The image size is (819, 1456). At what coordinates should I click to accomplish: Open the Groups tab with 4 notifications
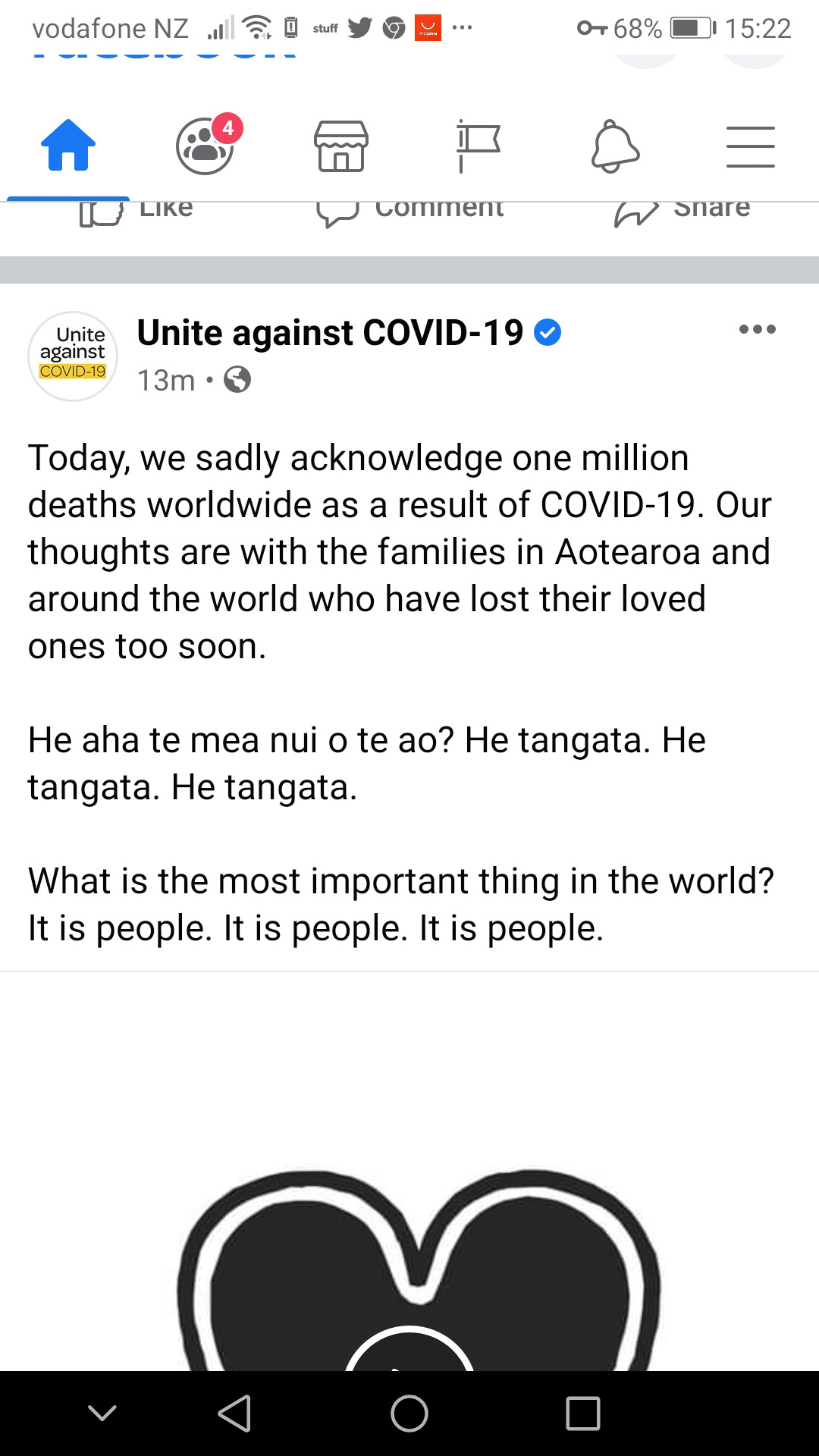[x=206, y=146]
